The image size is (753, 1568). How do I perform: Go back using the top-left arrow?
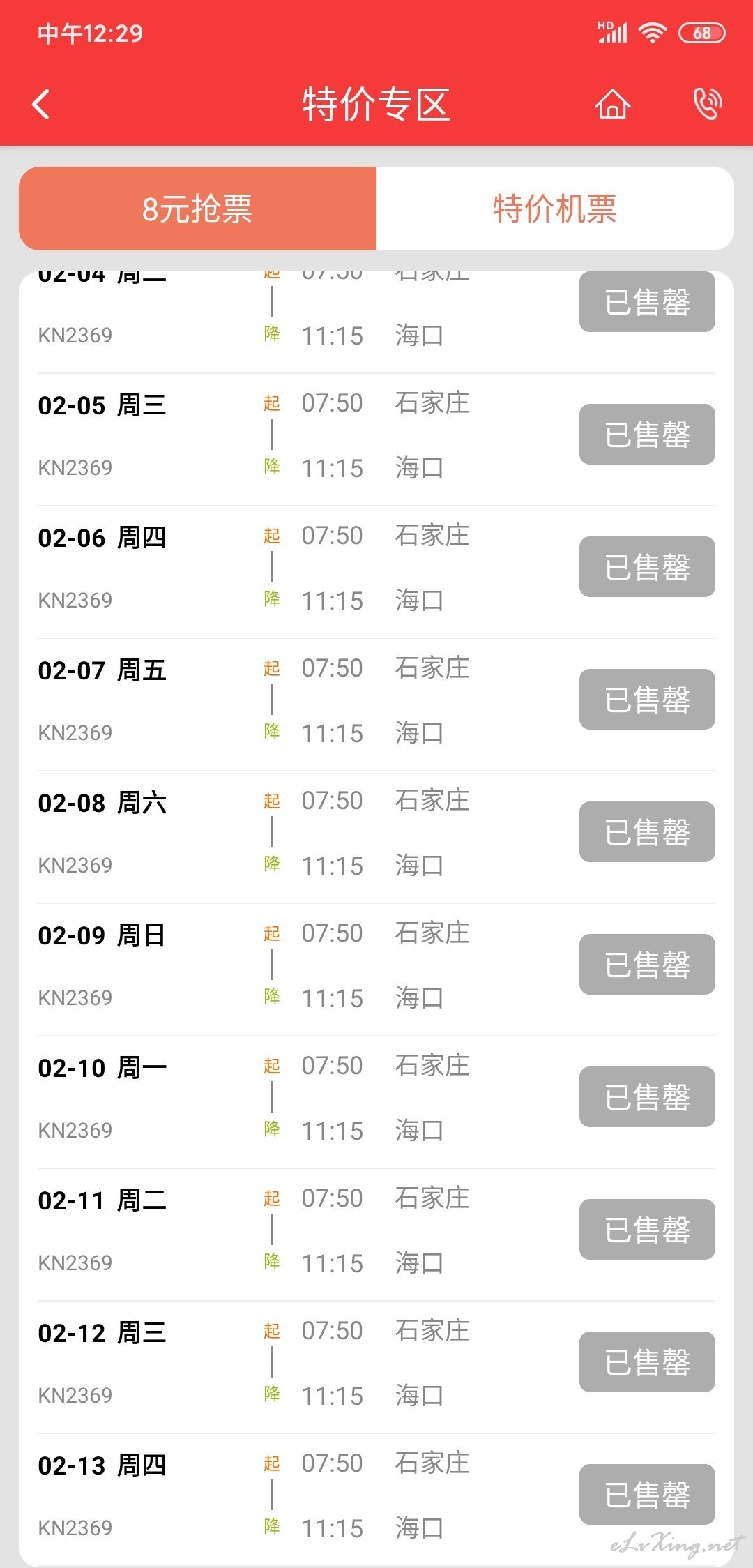[41, 105]
